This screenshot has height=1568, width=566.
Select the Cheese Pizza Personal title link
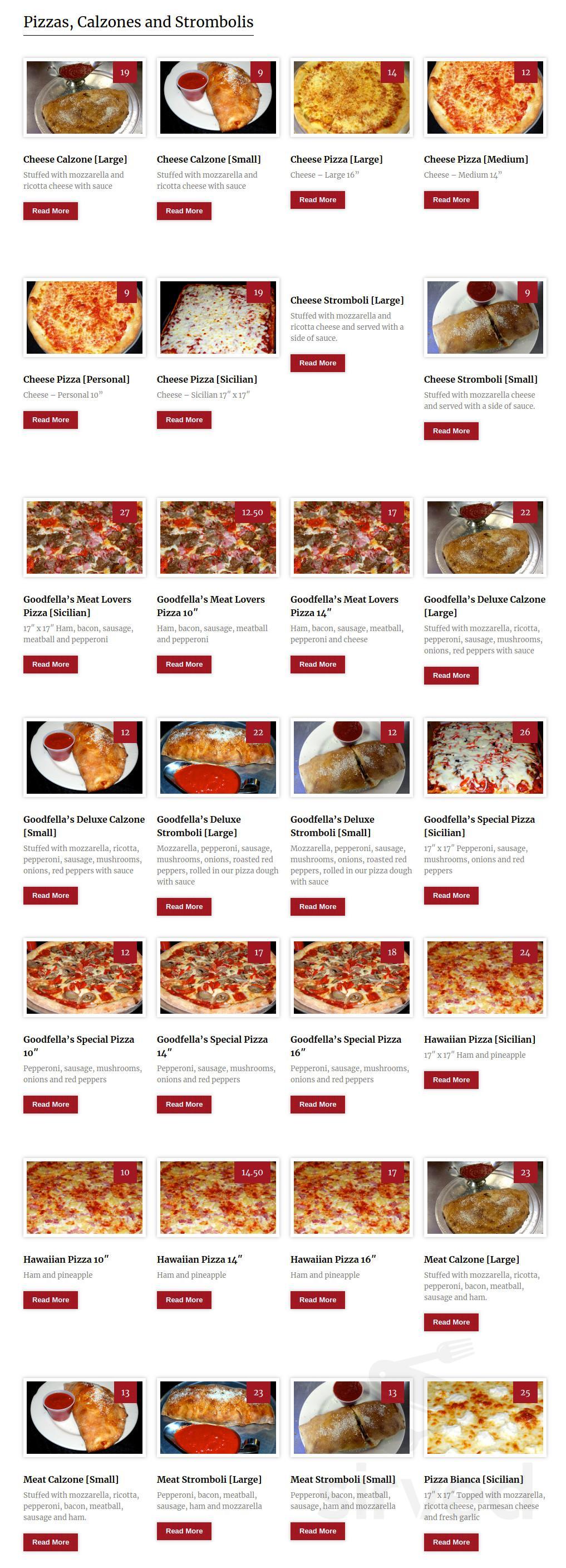coord(76,379)
